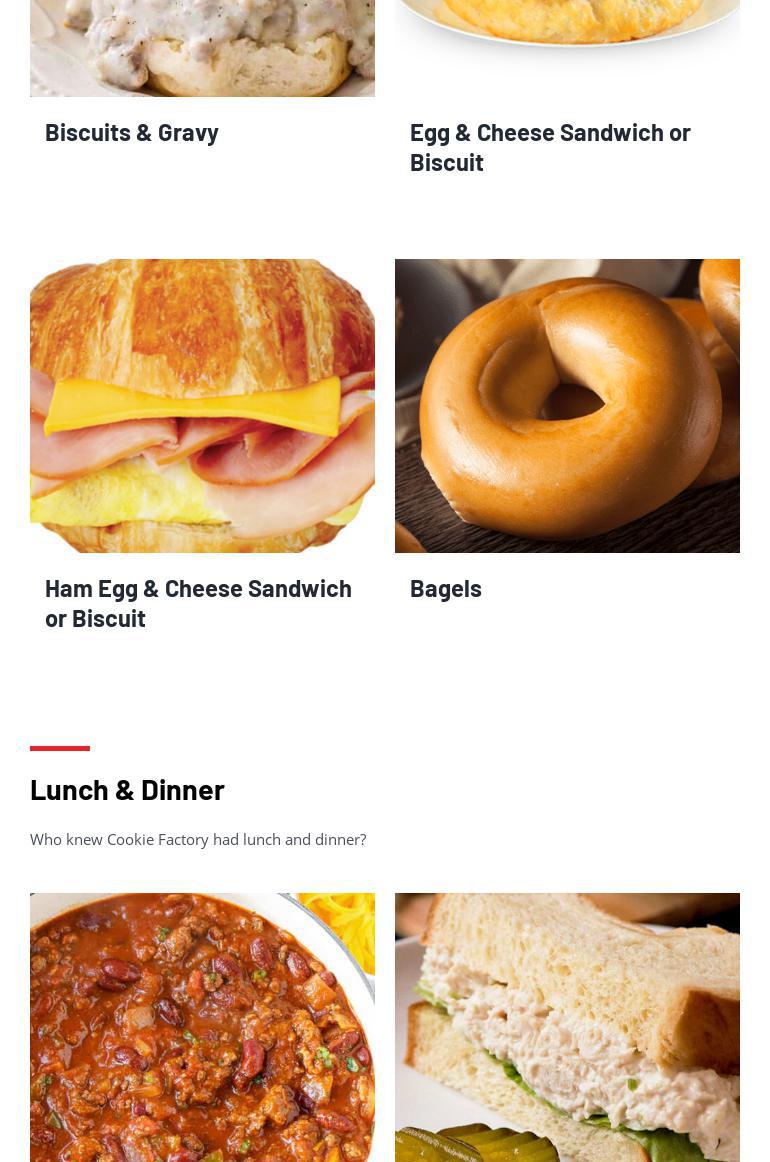
Task: View the Ham Egg & Cheese Sandwich card
Action: 202,405
